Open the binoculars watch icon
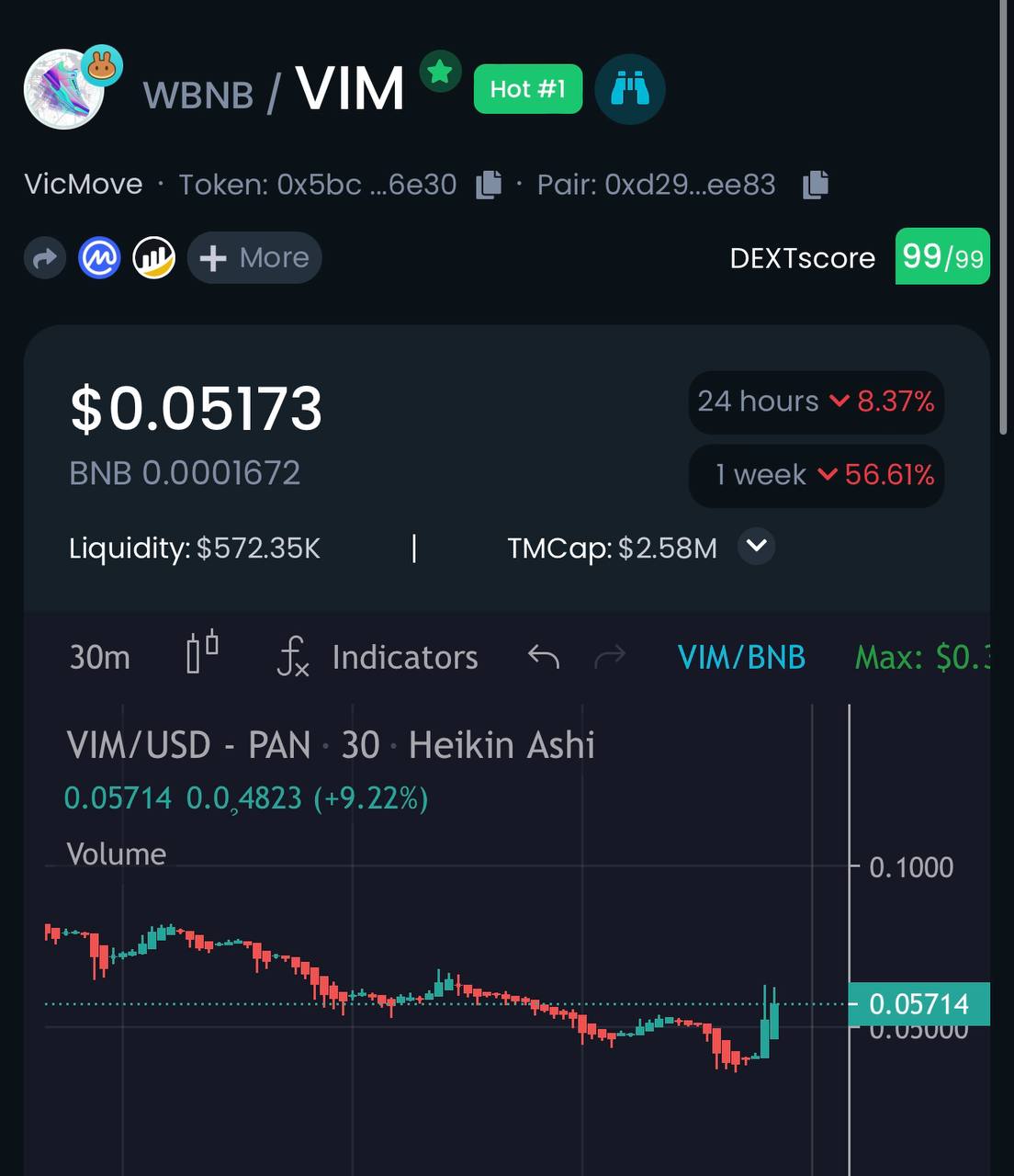The width and height of the screenshot is (1014, 1176). click(x=630, y=89)
